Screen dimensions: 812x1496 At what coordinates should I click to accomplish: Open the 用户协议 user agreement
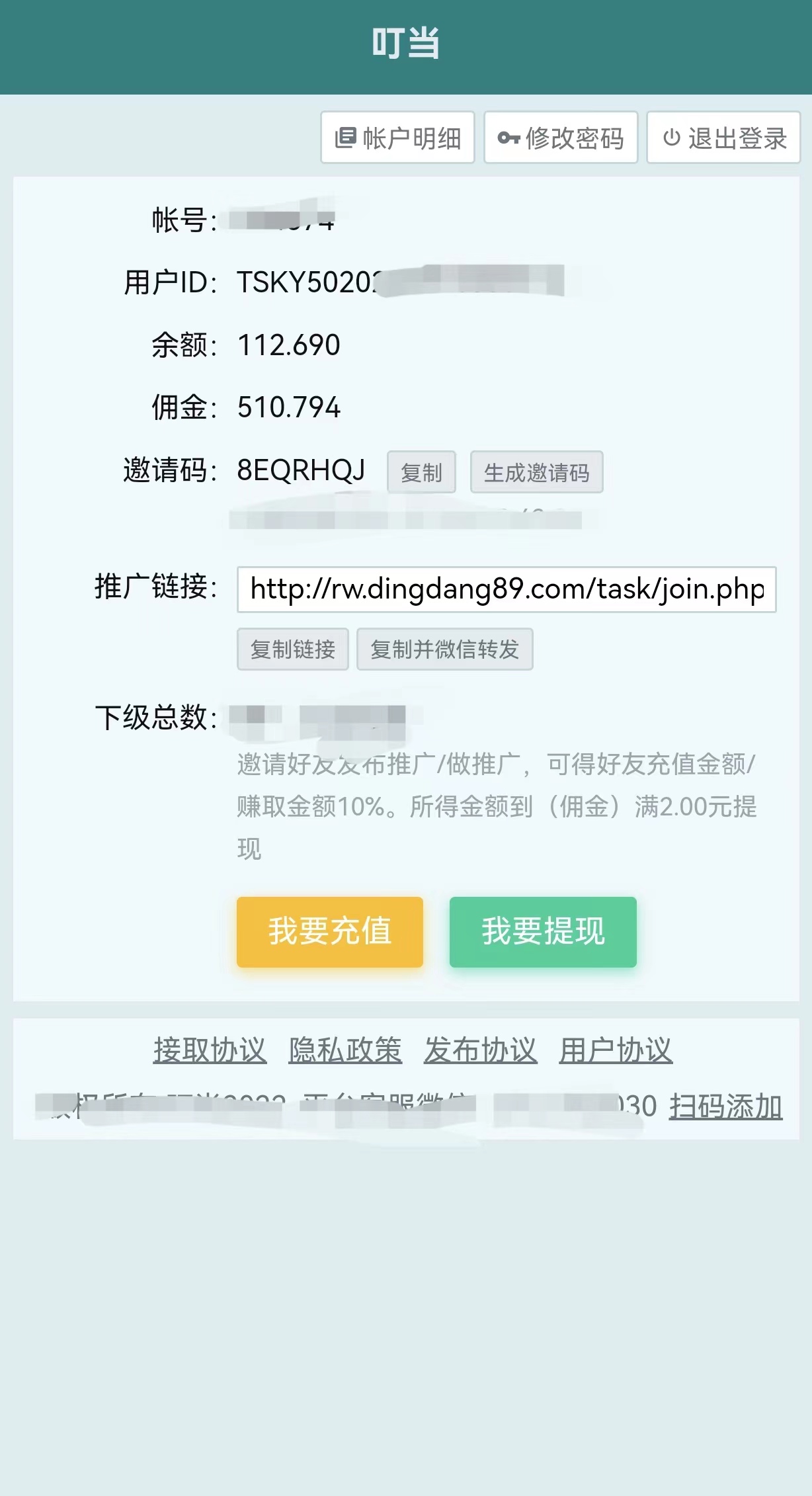pyautogui.click(x=616, y=1050)
